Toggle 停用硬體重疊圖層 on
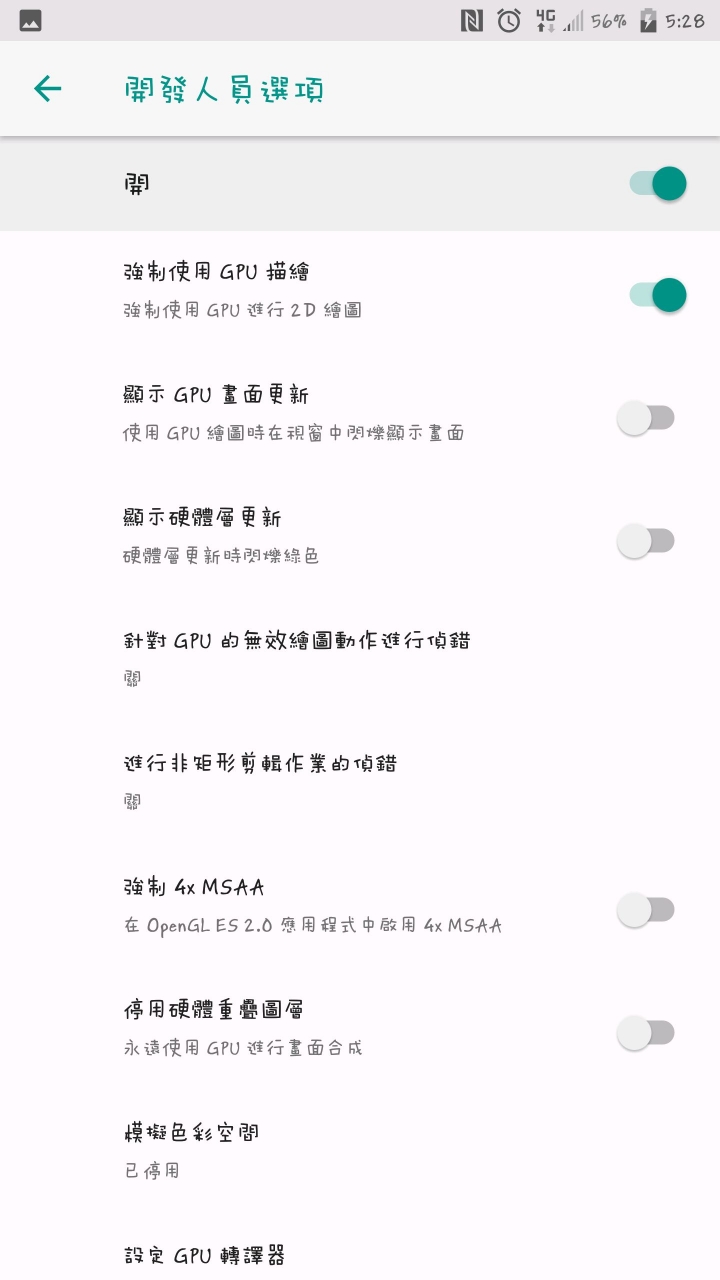720x1280 pixels. [x=646, y=1033]
